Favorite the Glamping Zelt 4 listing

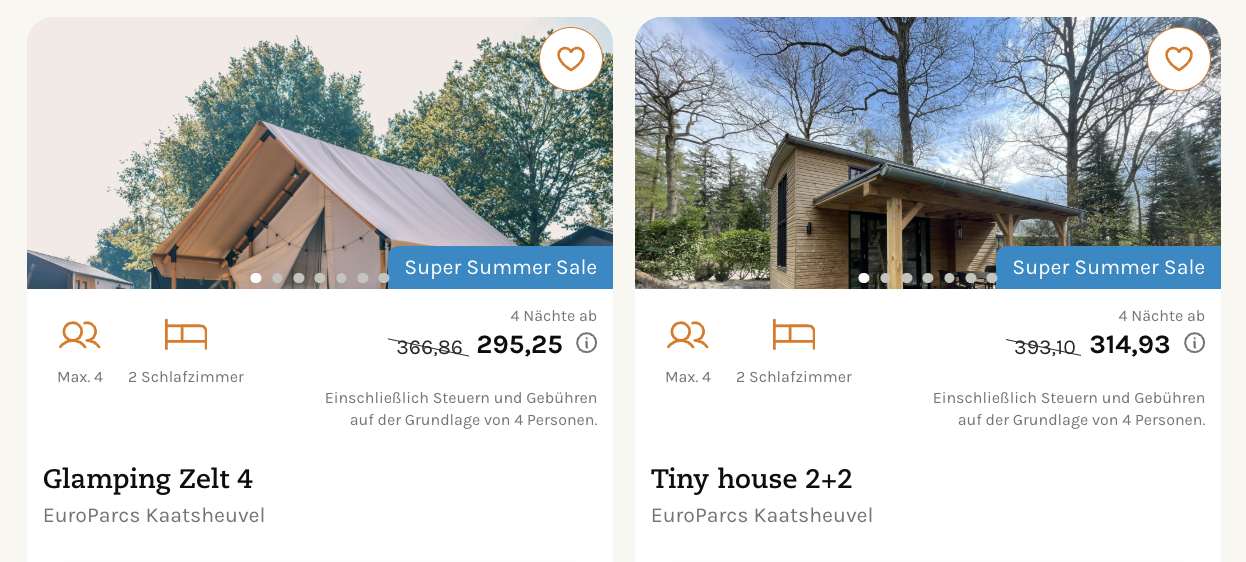coord(571,59)
